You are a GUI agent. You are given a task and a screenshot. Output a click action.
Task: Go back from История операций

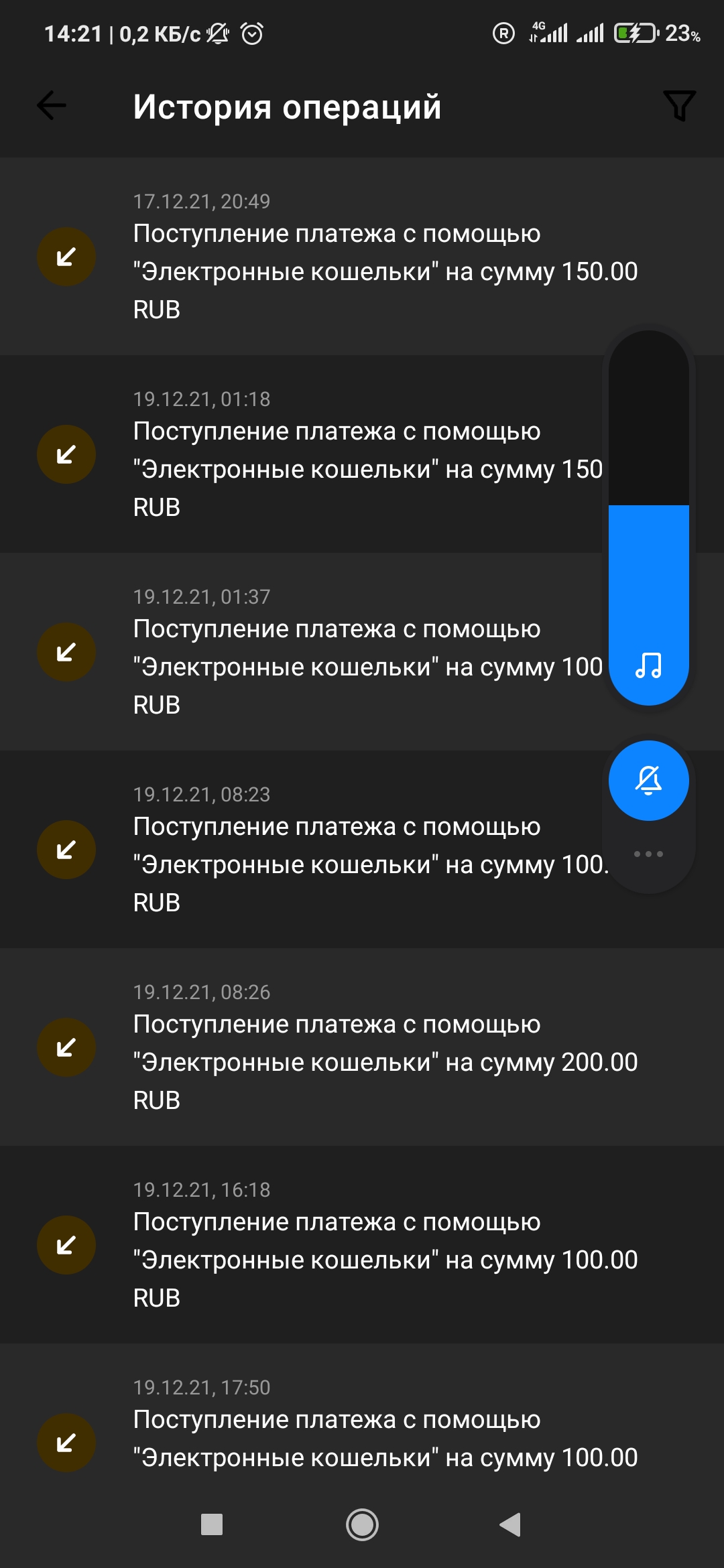pyautogui.click(x=52, y=106)
